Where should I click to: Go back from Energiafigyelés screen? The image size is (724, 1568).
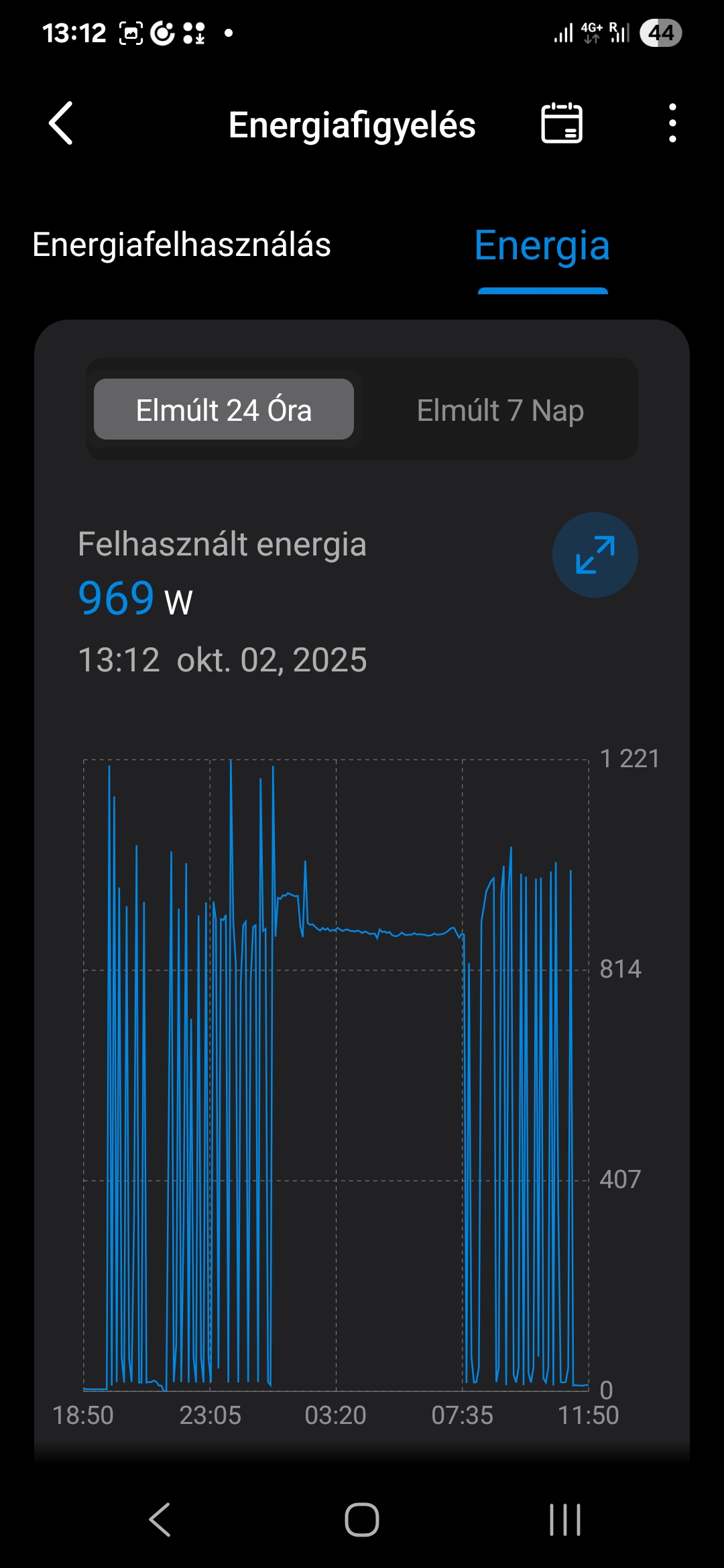tap(61, 124)
